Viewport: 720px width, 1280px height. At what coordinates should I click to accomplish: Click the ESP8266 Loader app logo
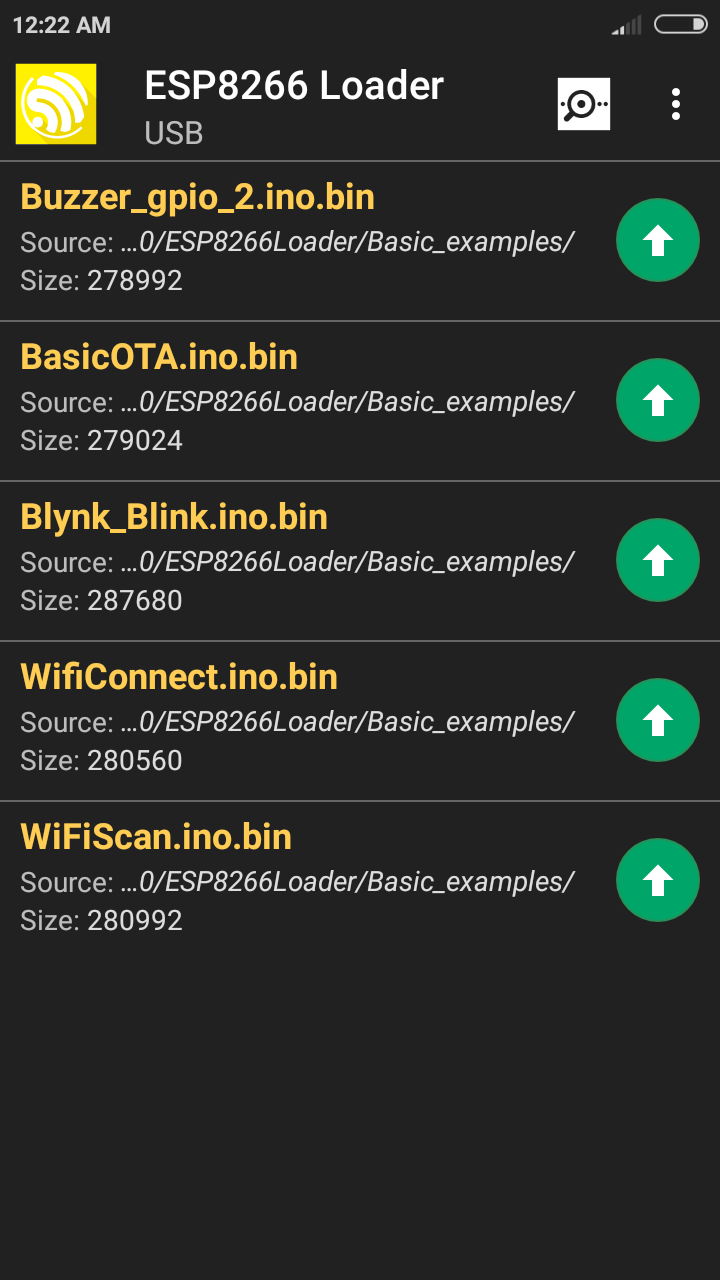tap(55, 103)
